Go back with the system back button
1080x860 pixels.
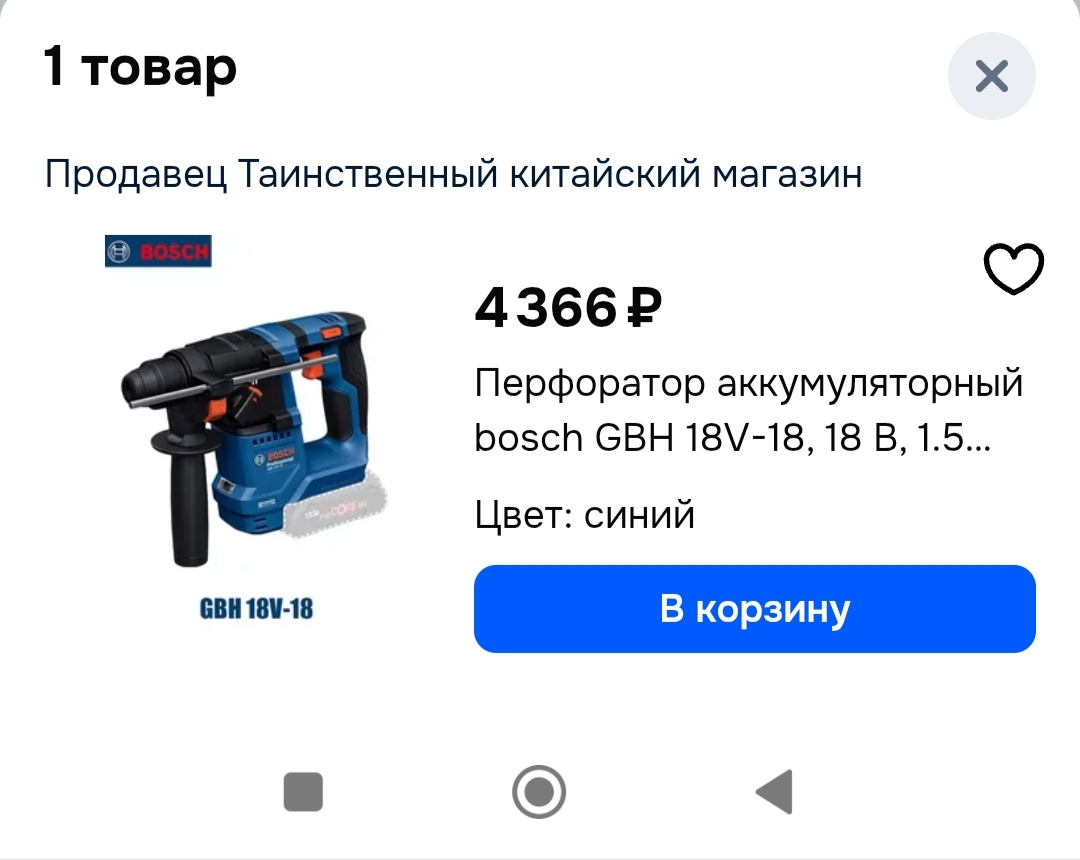pos(774,792)
